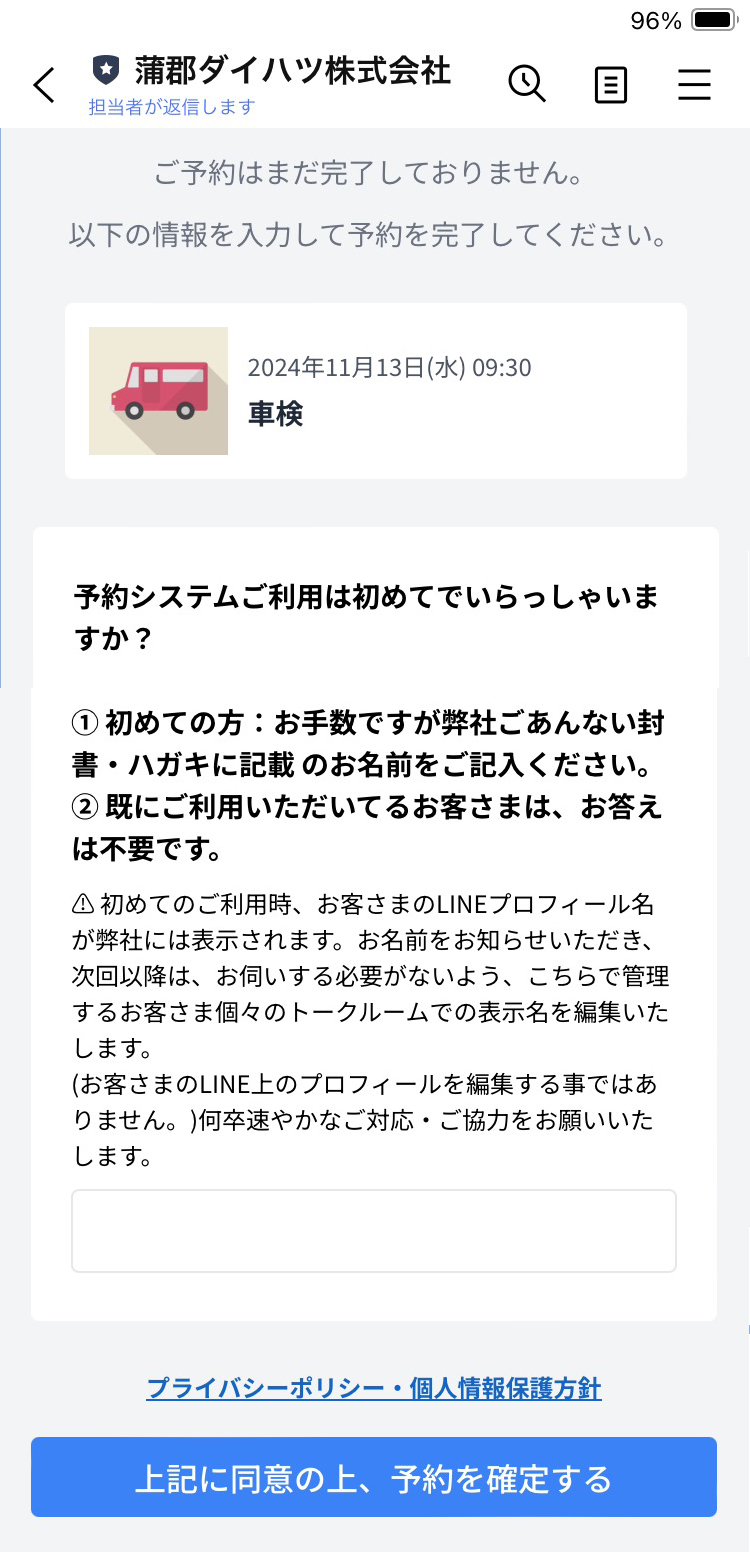Tap the name input field
This screenshot has height=1552, width=750.
(374, 1230)
